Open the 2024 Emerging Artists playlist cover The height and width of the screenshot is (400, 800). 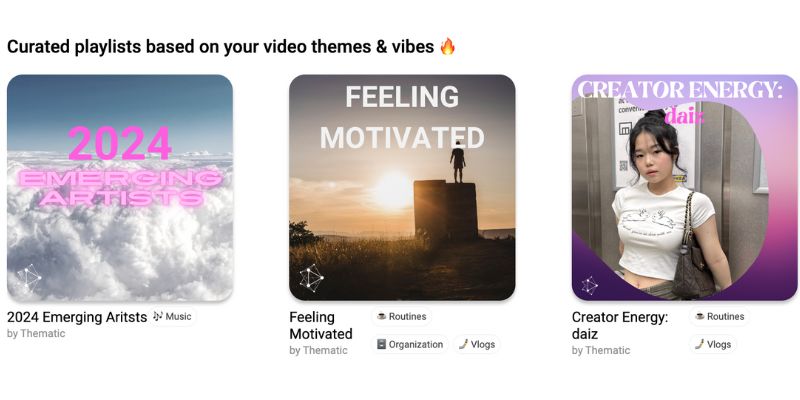[x=120, y=188]
